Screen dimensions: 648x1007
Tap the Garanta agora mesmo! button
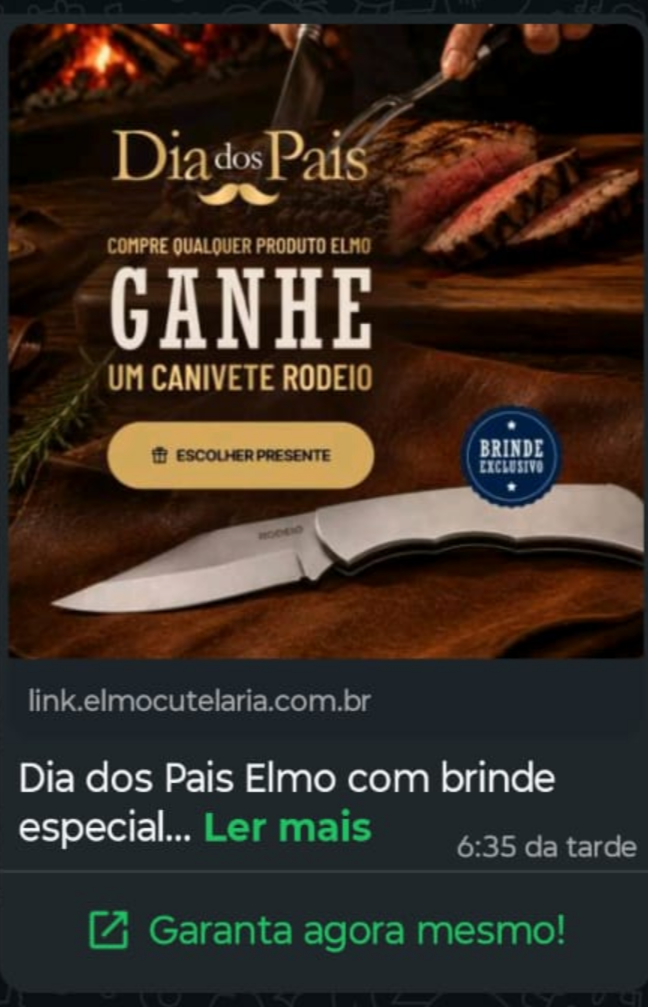[326, 929]
